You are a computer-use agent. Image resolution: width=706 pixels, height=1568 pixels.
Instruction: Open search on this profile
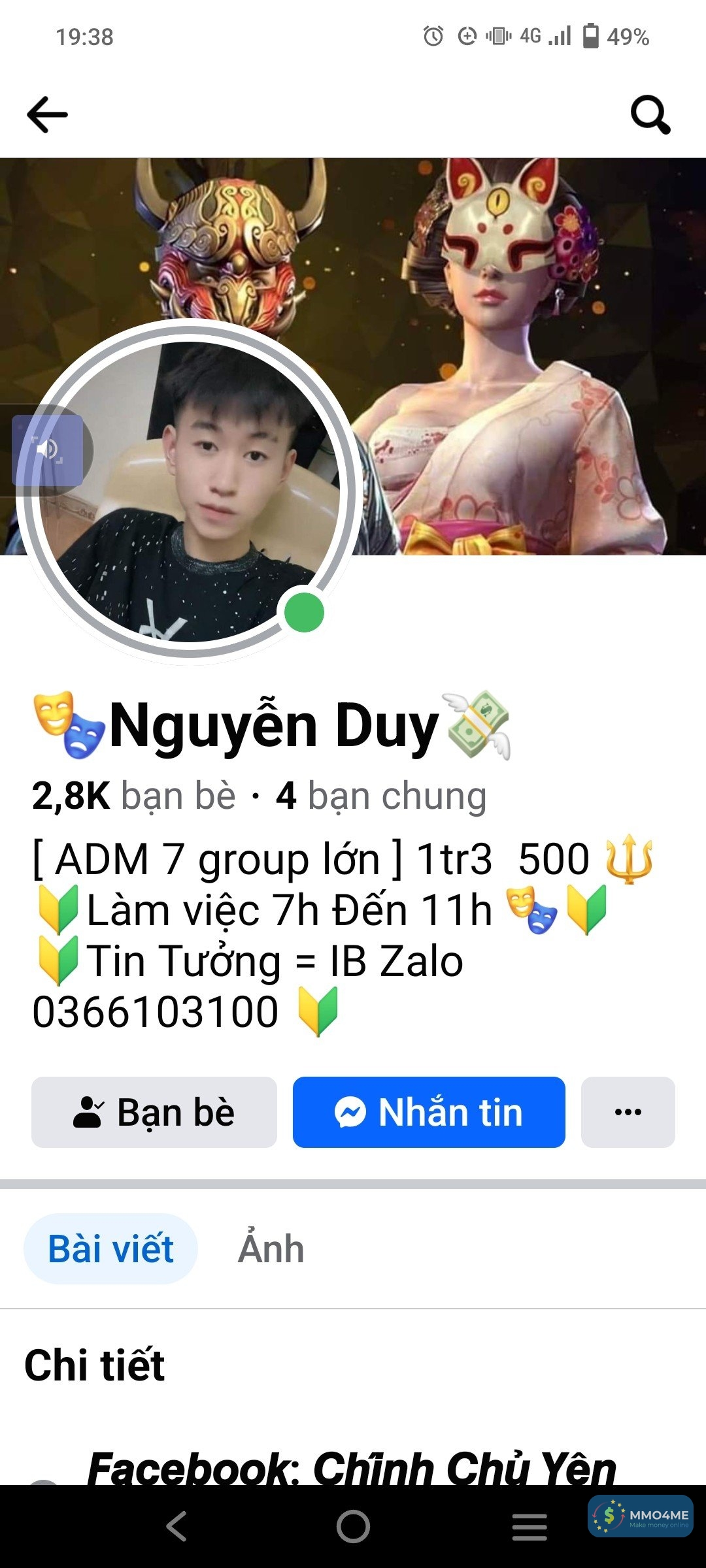pos(650,115)
